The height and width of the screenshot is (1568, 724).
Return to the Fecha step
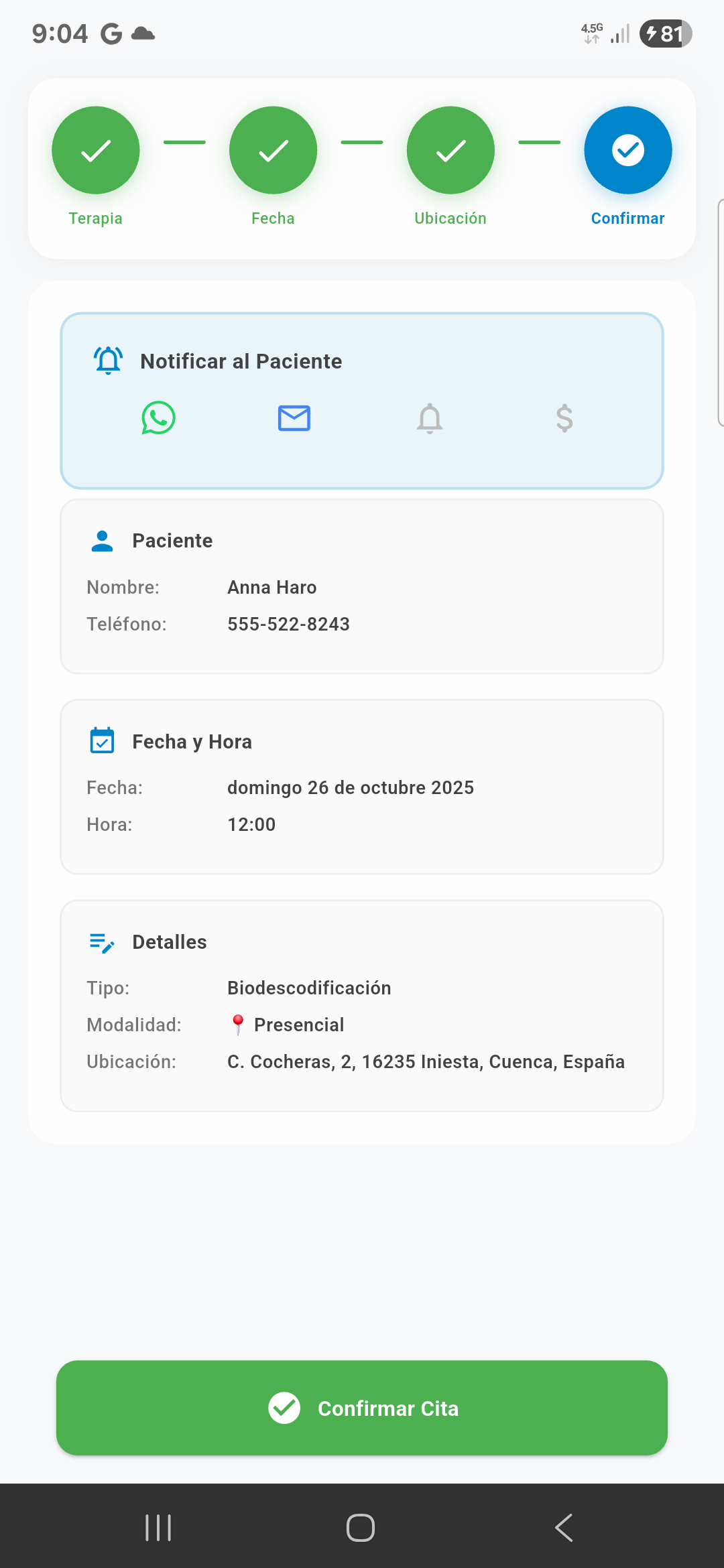[x=273, y=150]
